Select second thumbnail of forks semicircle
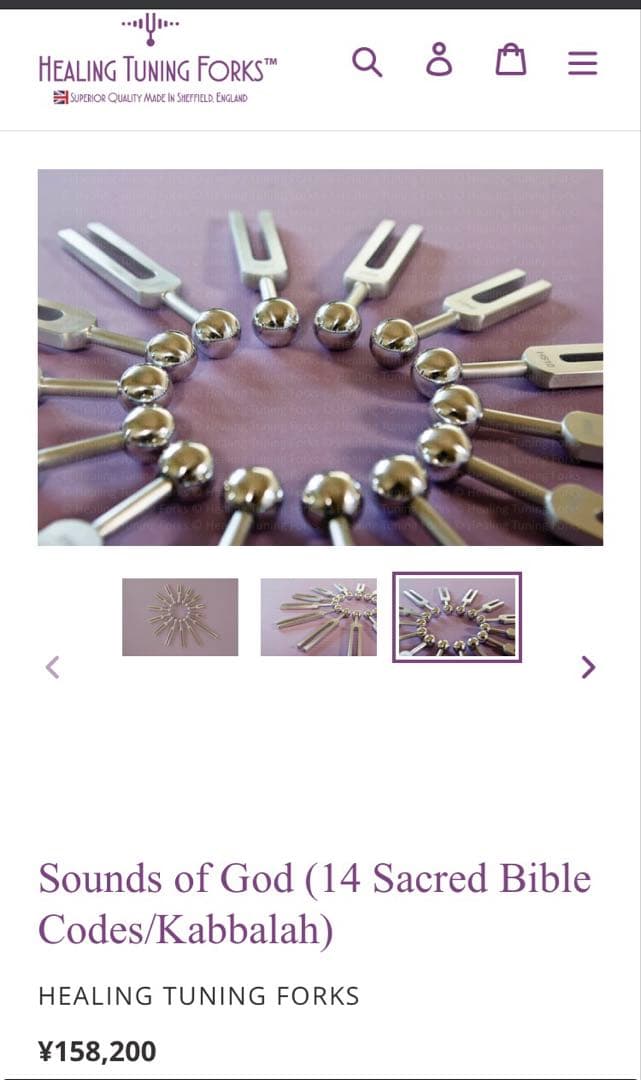641x1080 pixels. coord(319,617)
